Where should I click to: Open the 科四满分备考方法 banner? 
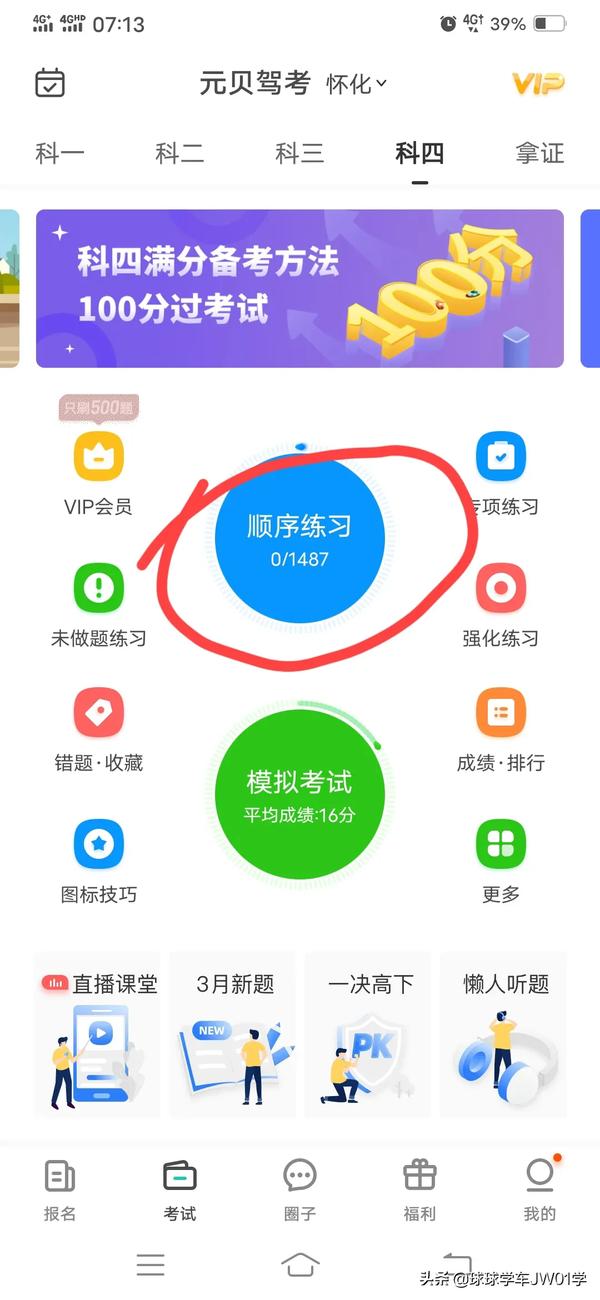(300, 288)
